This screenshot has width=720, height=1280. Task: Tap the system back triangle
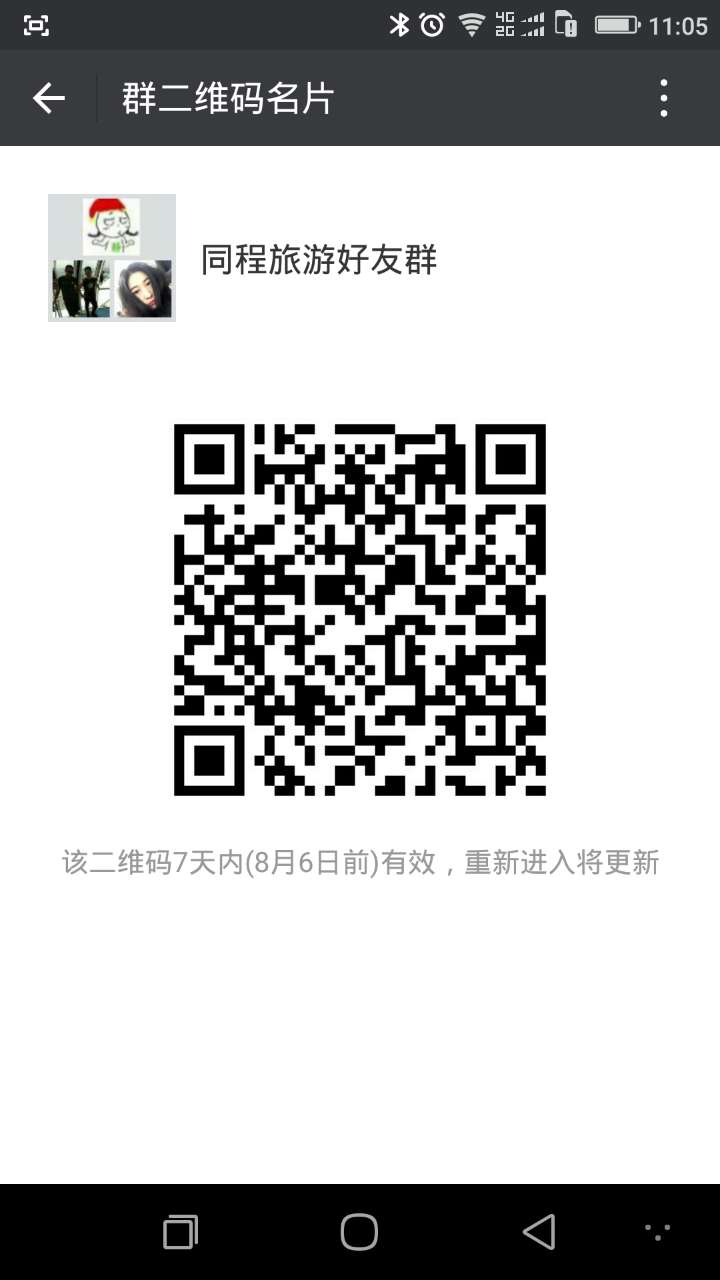point(539,1232)
